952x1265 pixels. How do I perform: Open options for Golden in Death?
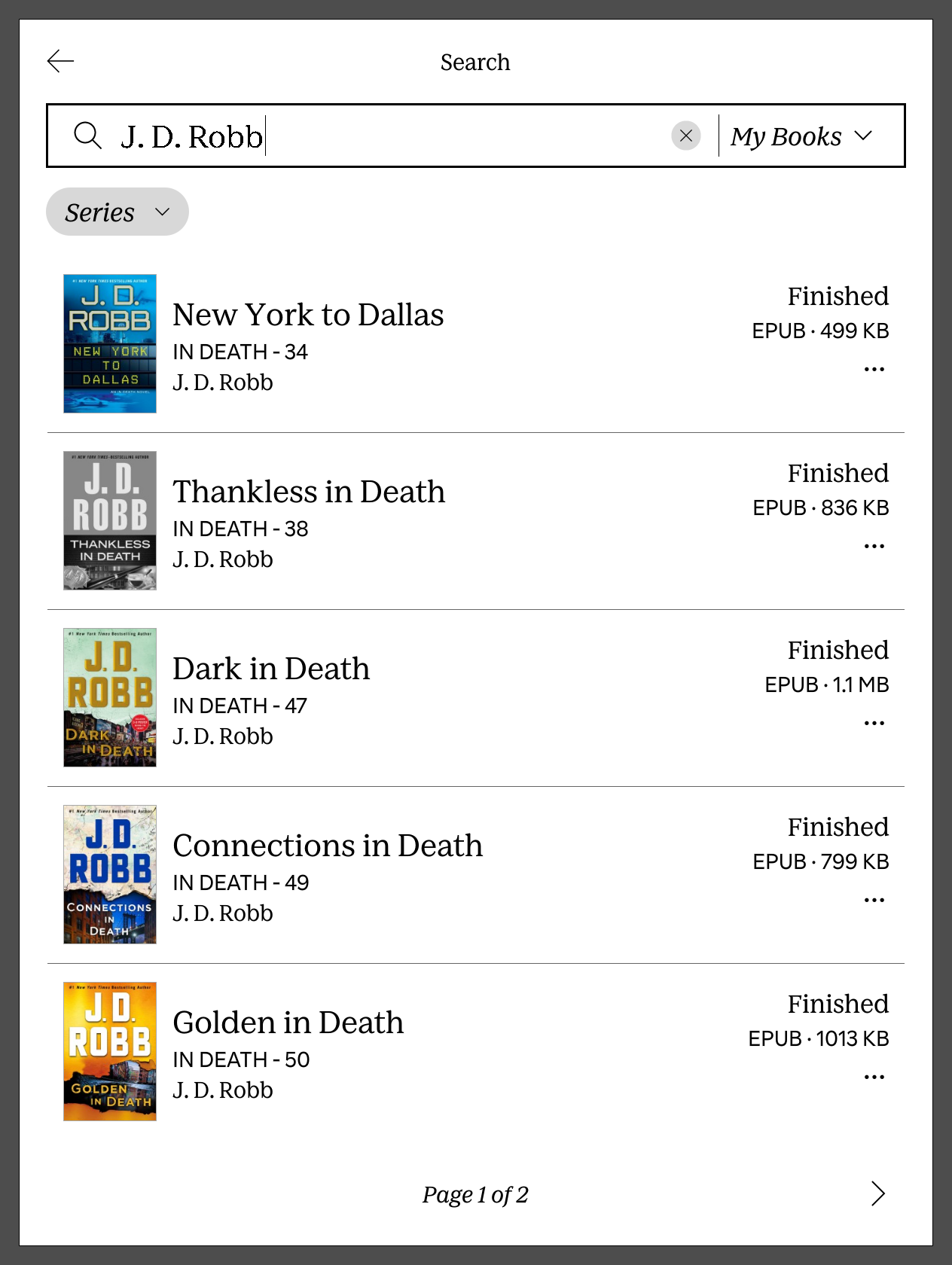pyautogui.click(x=874, y=1078)
